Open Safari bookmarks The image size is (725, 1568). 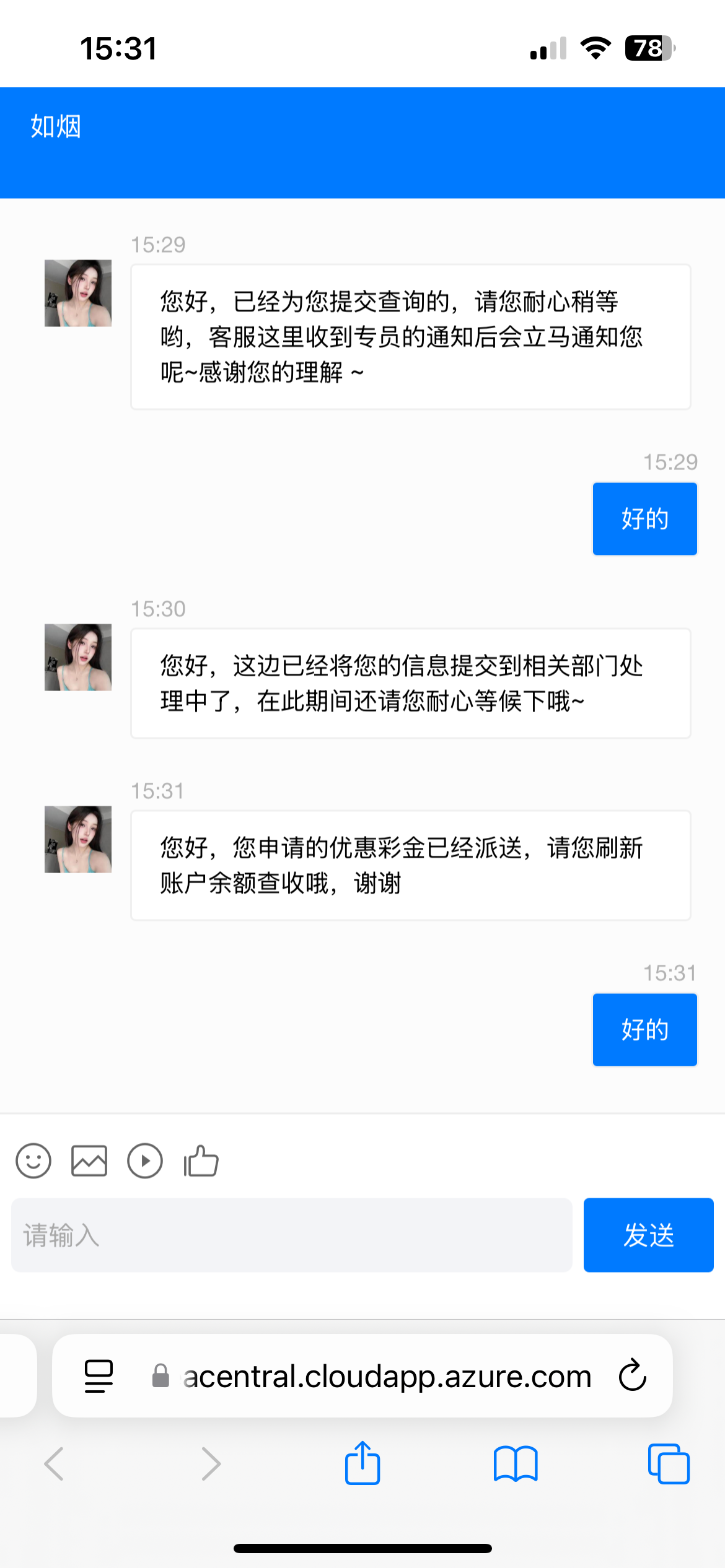516,1463
